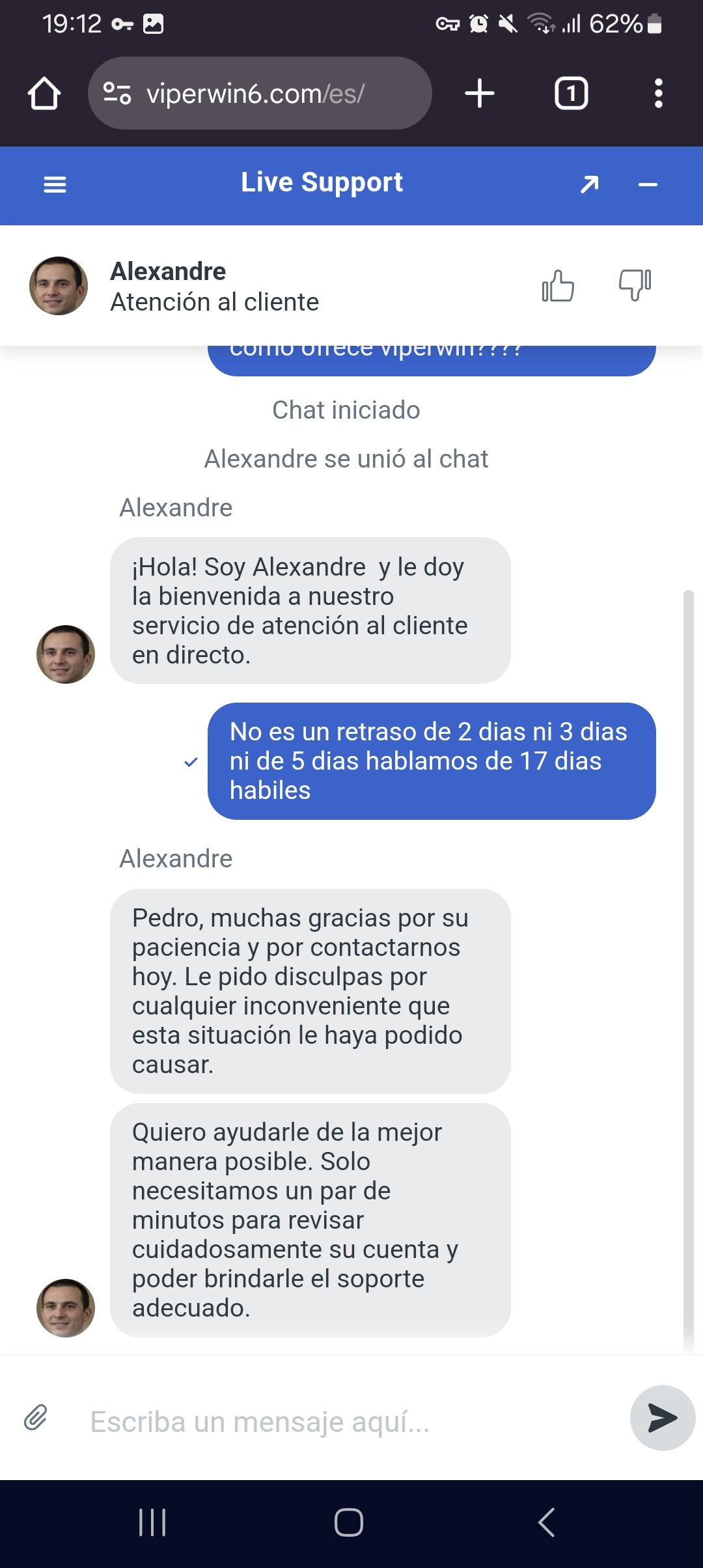The width and height of the screenshot is (703, 1568).
Task: Tap the viperwin6.com address bar
Action: pyautogui.click(x=260, y=94)
